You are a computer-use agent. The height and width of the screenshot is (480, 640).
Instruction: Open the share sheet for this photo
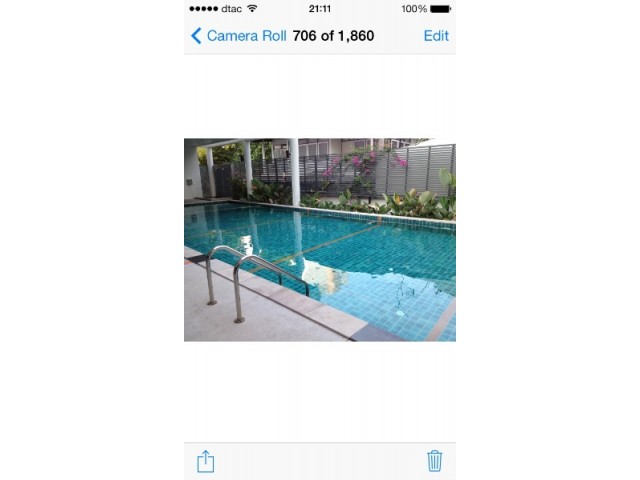(205, 461)
